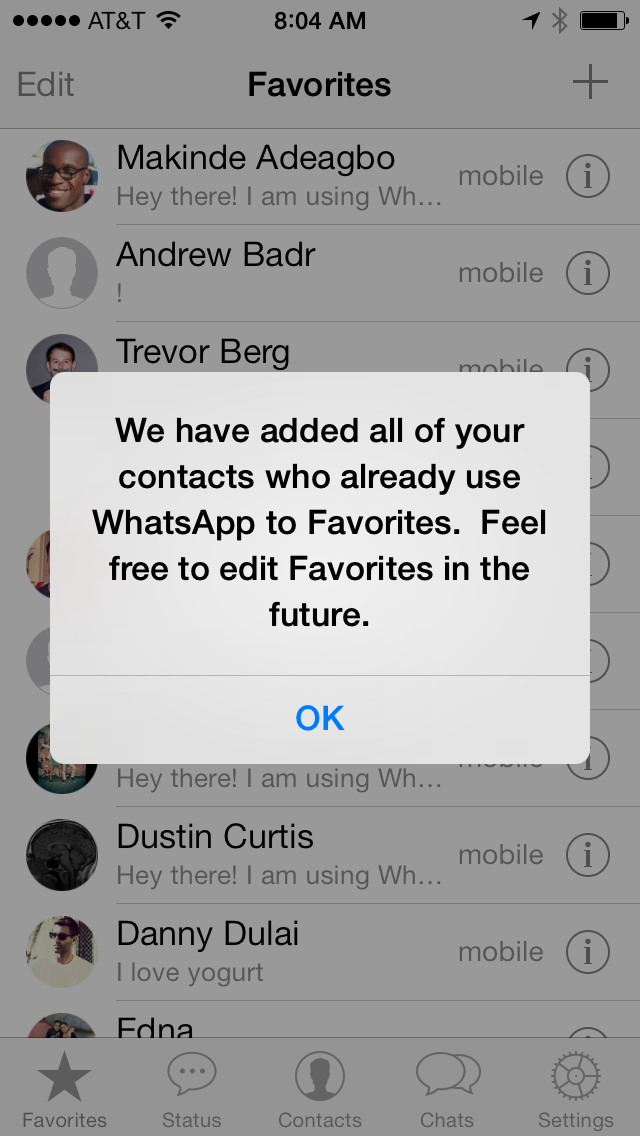Screen dimensions: 640x1136
Task: Switch to the Contacts tab
Action: [320, 1090]
